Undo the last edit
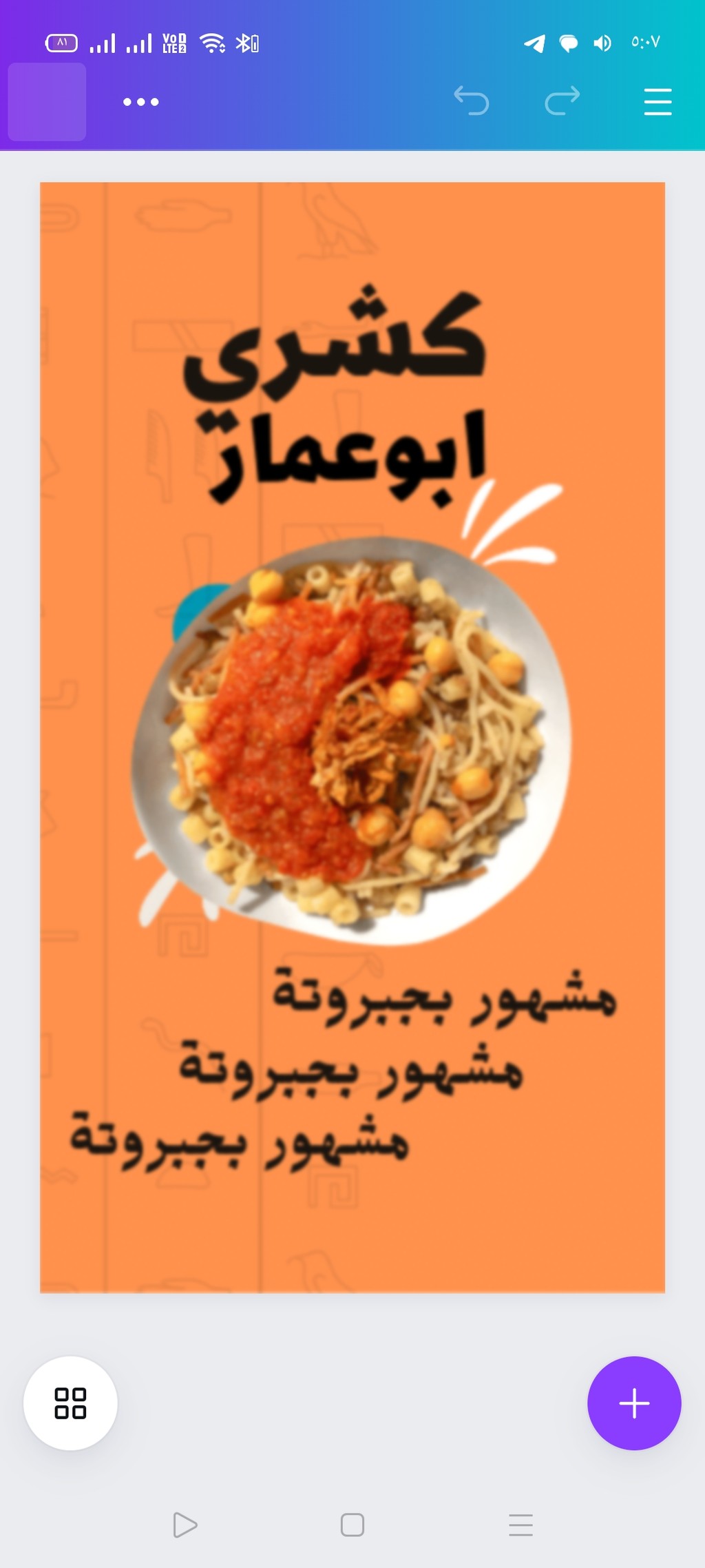The height and width of the screenshot is (1568, 705). 472,101
